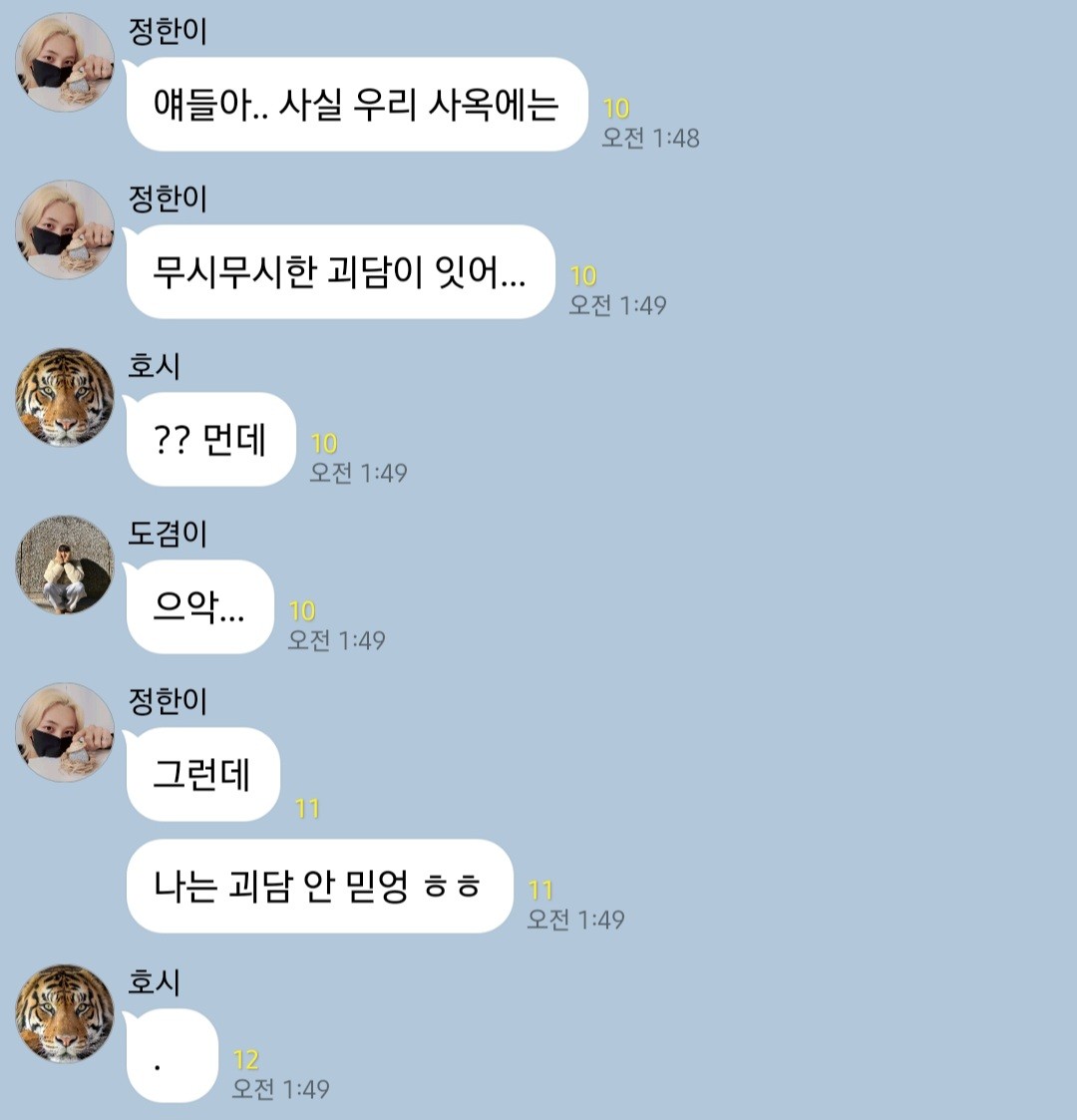Open 정한이's profile picture beside '얘들아..' message

pyautogui.click(x=65, y=62)
